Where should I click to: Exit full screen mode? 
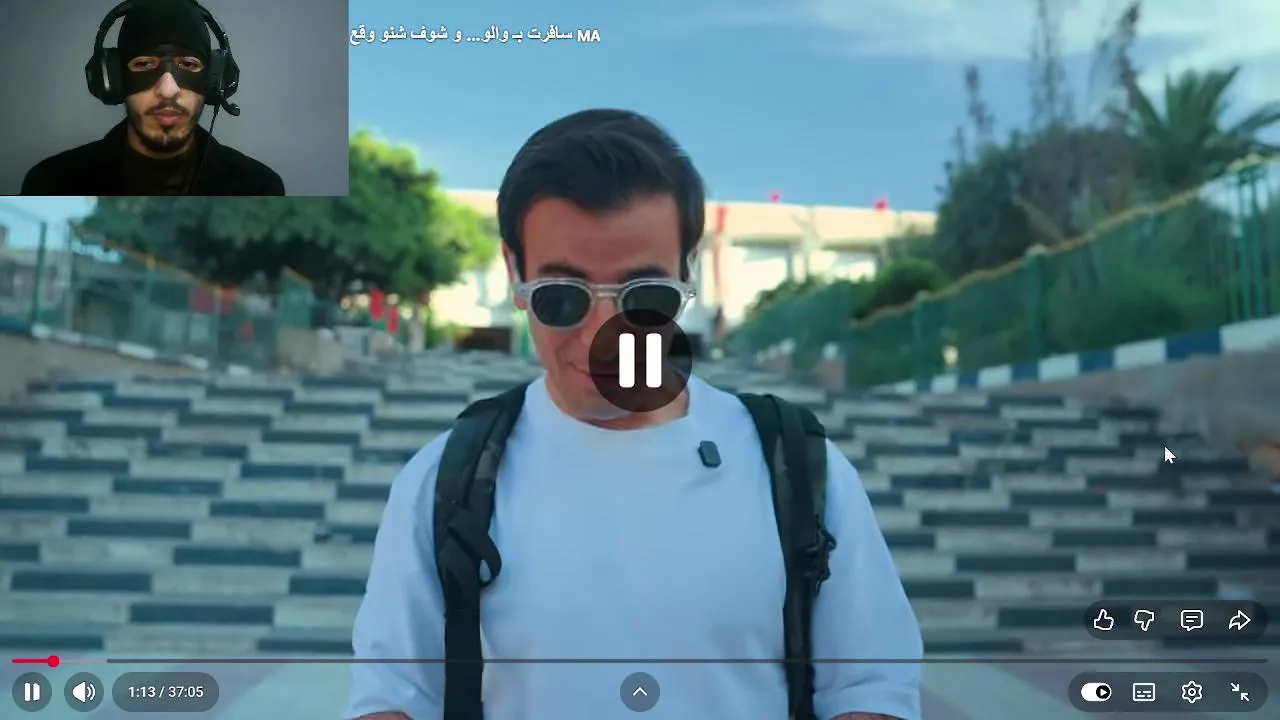tap(1240, 692)
